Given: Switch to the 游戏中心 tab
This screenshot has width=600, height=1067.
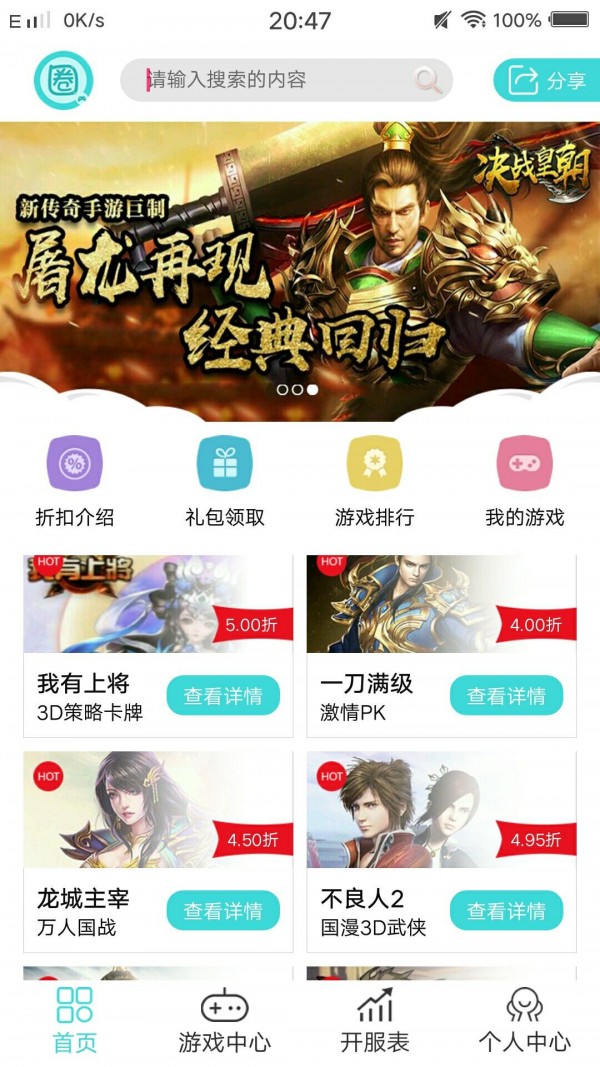Looking at the screenshot, I should [x=225, y=1020].
